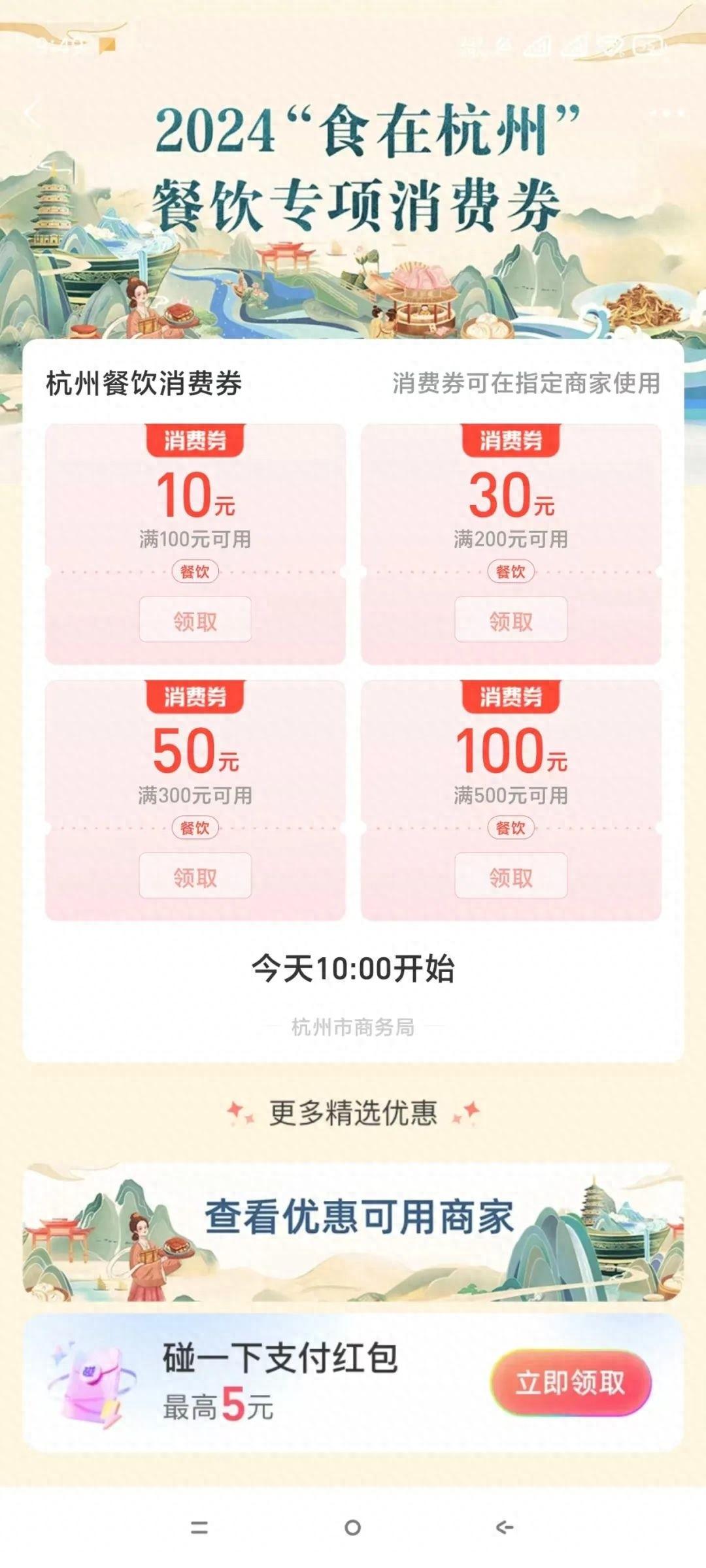Screen dimensions: 706x1568
Task: Claim the 30元 dining coupon
Action: tap(511, 619)
